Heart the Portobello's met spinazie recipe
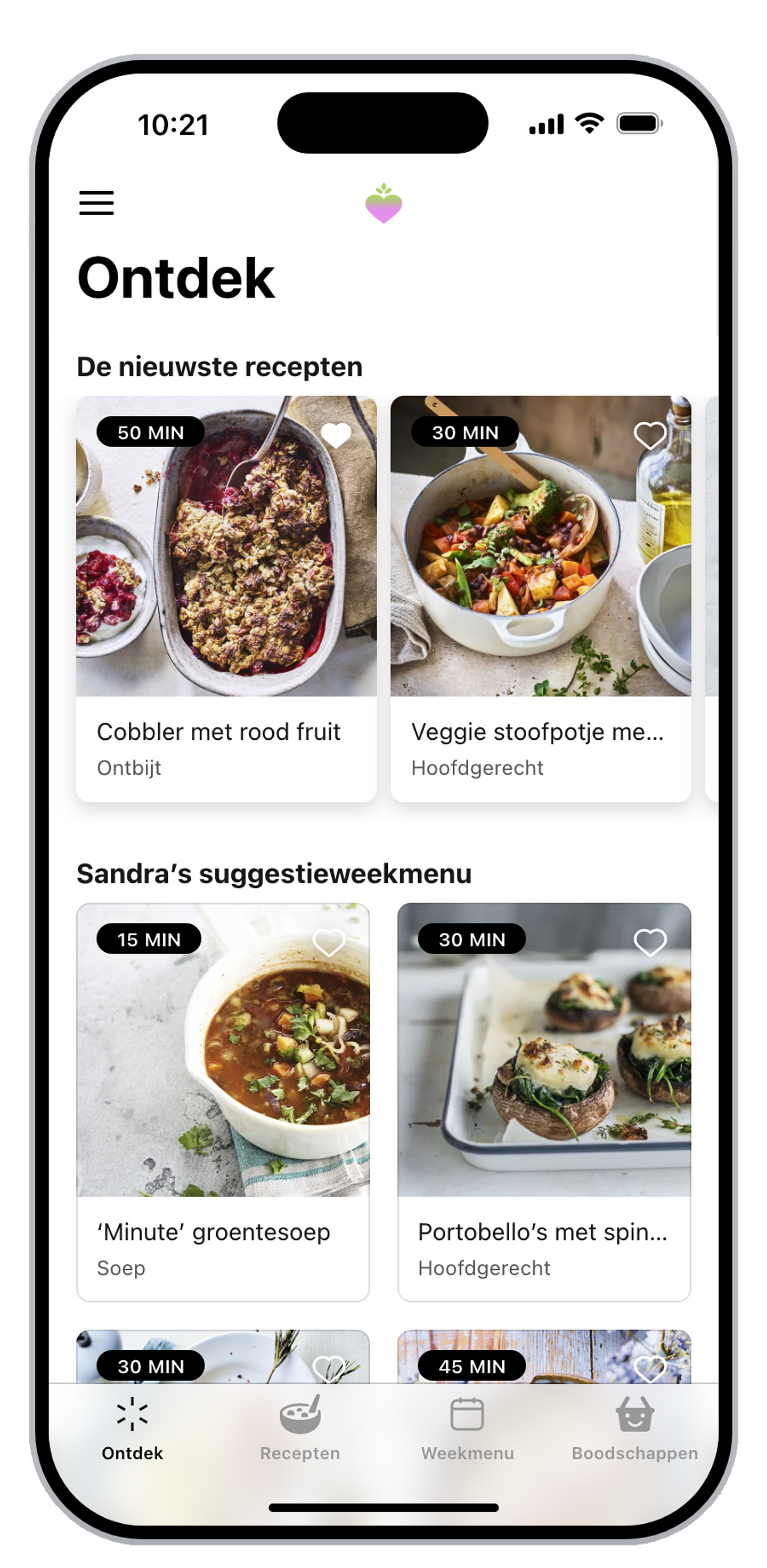The height and width of the screenshot is (1568, 767). [x=649, y=942]
